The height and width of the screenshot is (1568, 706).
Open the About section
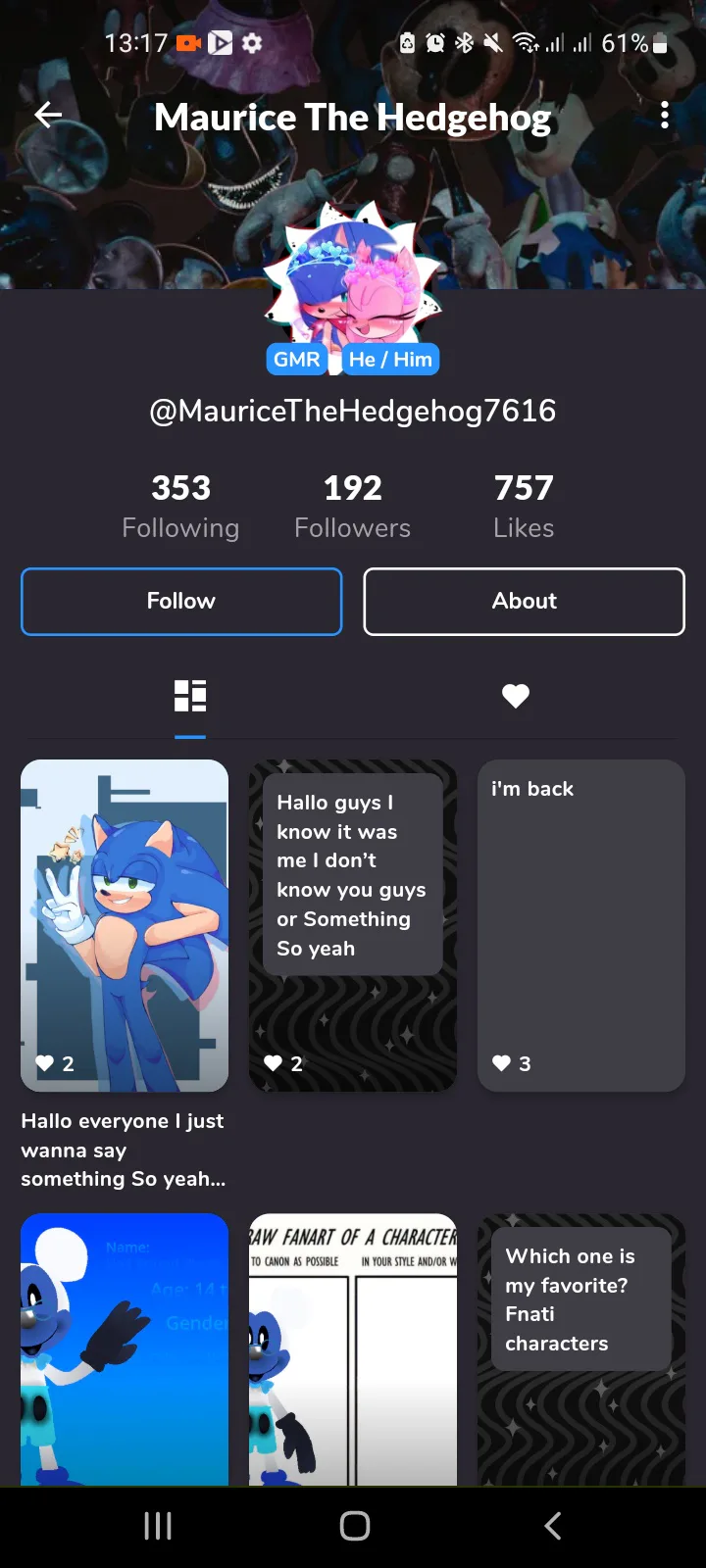pyautogui.click(x=524, y=602)
